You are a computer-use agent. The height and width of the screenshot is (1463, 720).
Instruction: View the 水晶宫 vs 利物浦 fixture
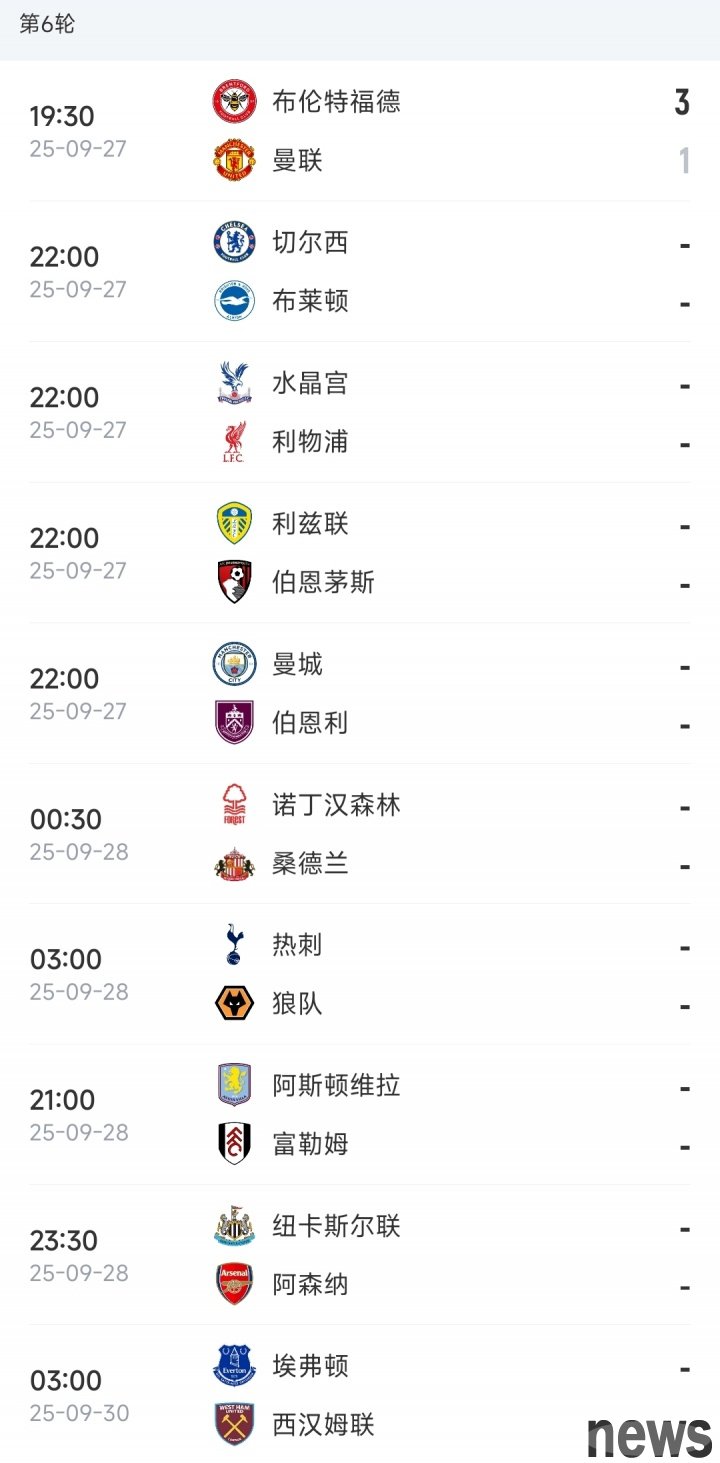(360, 412)
